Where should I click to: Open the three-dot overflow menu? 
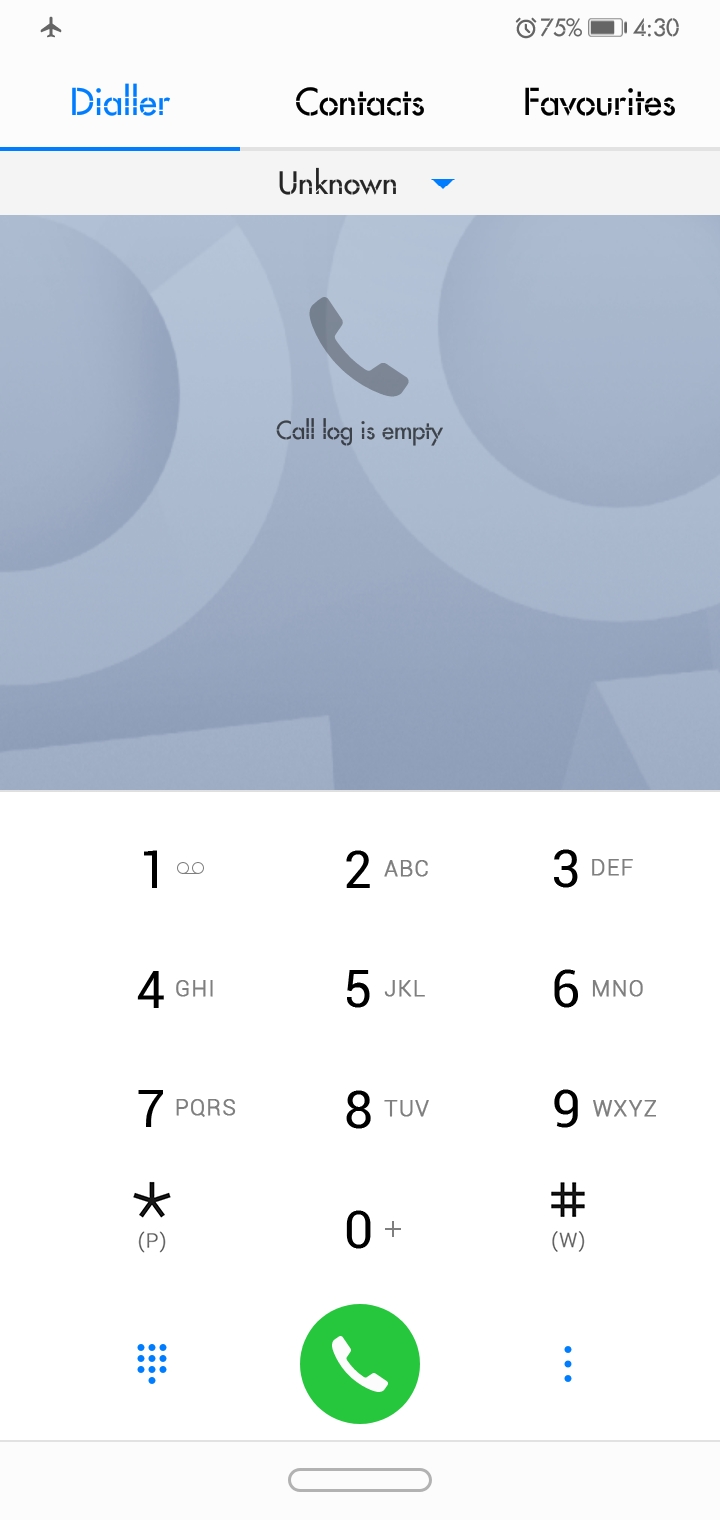[x=567, y=1364]
